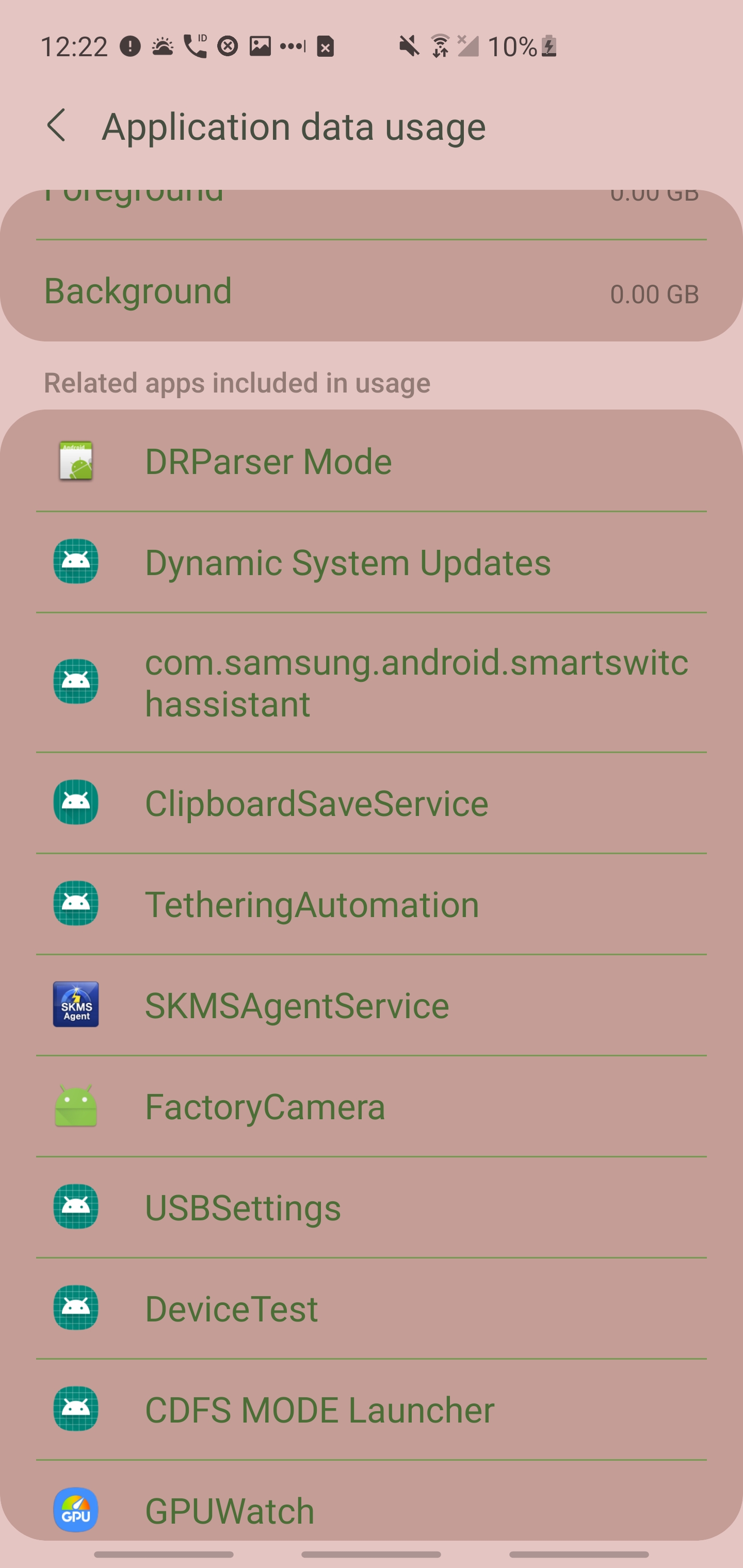Open FactoryCamera app entry
Image resolution: width=743 pixels, height=1568 pixels.
pyautogui.click(x=370, y=1106)
